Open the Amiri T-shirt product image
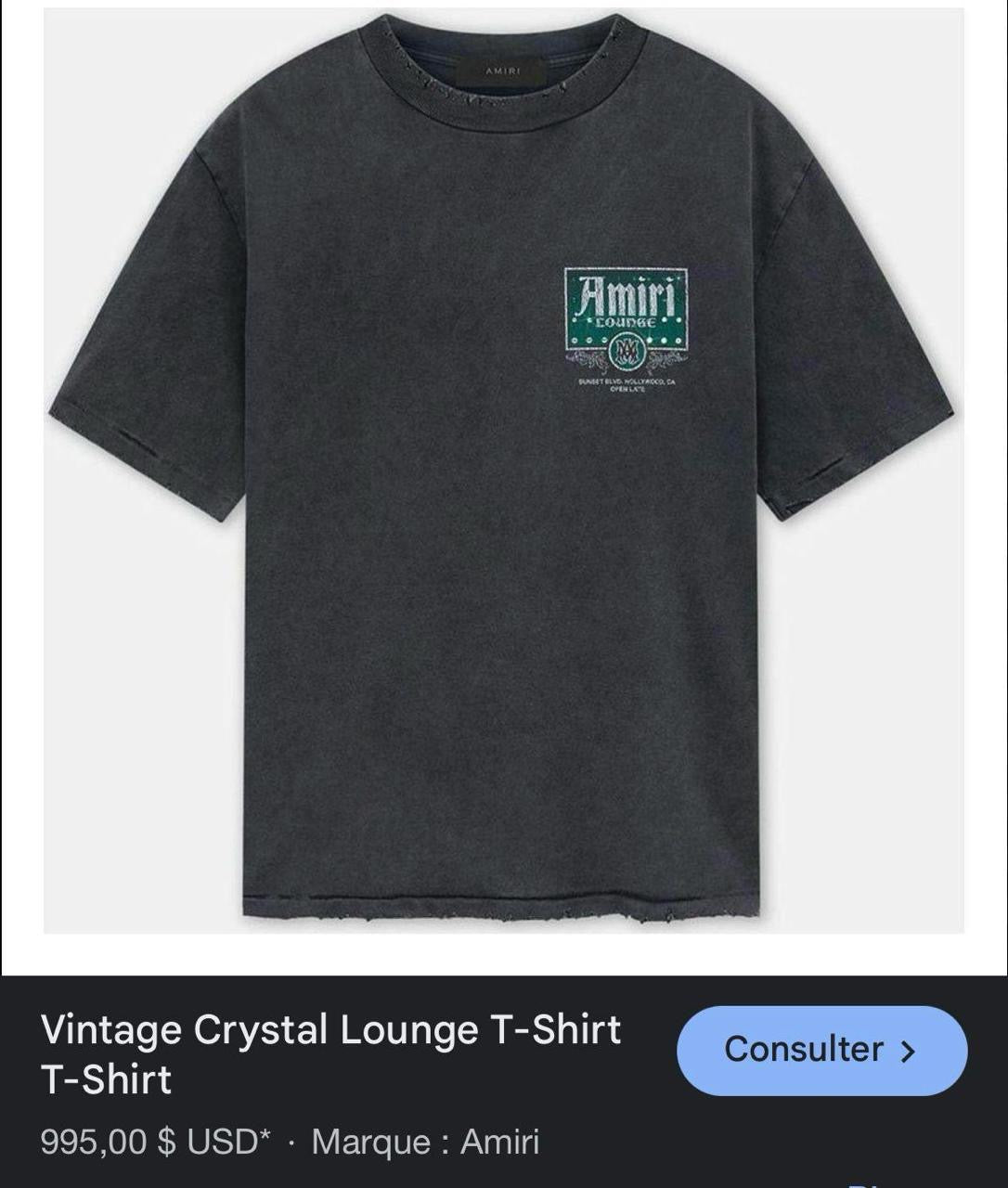1008x1188 pixels. [503, 471]
